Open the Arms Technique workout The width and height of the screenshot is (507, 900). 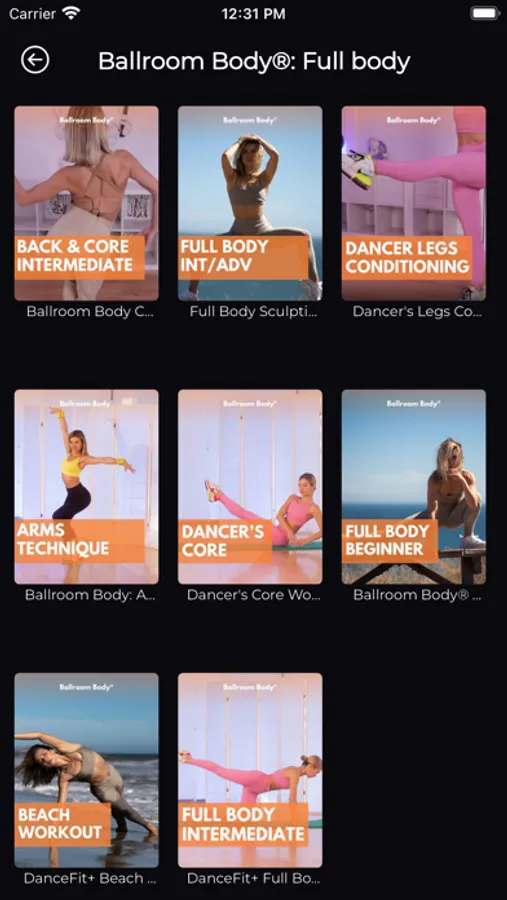click(x=87, y=487)
